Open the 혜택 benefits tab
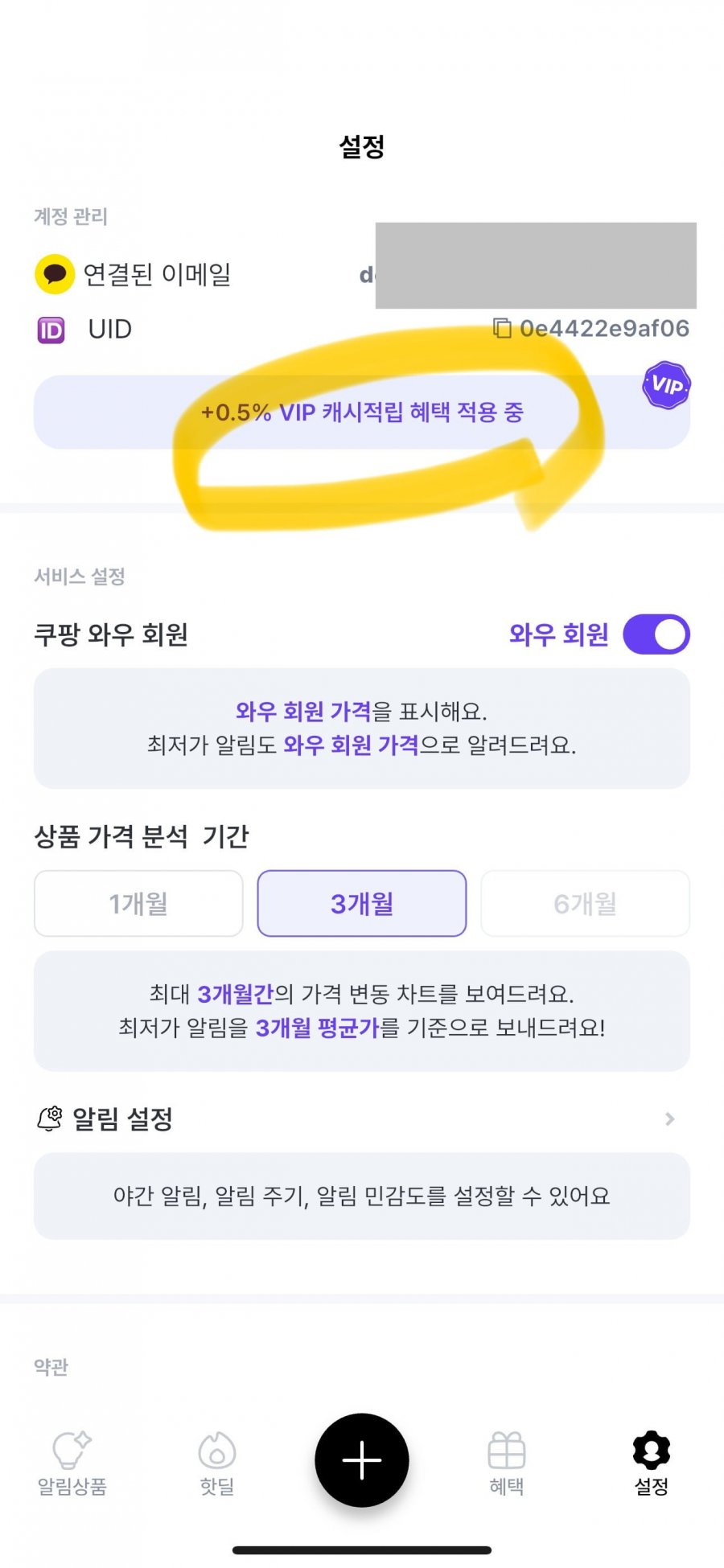The height and width of the screenshot is (1568, 724). [x=506, y=1463]
